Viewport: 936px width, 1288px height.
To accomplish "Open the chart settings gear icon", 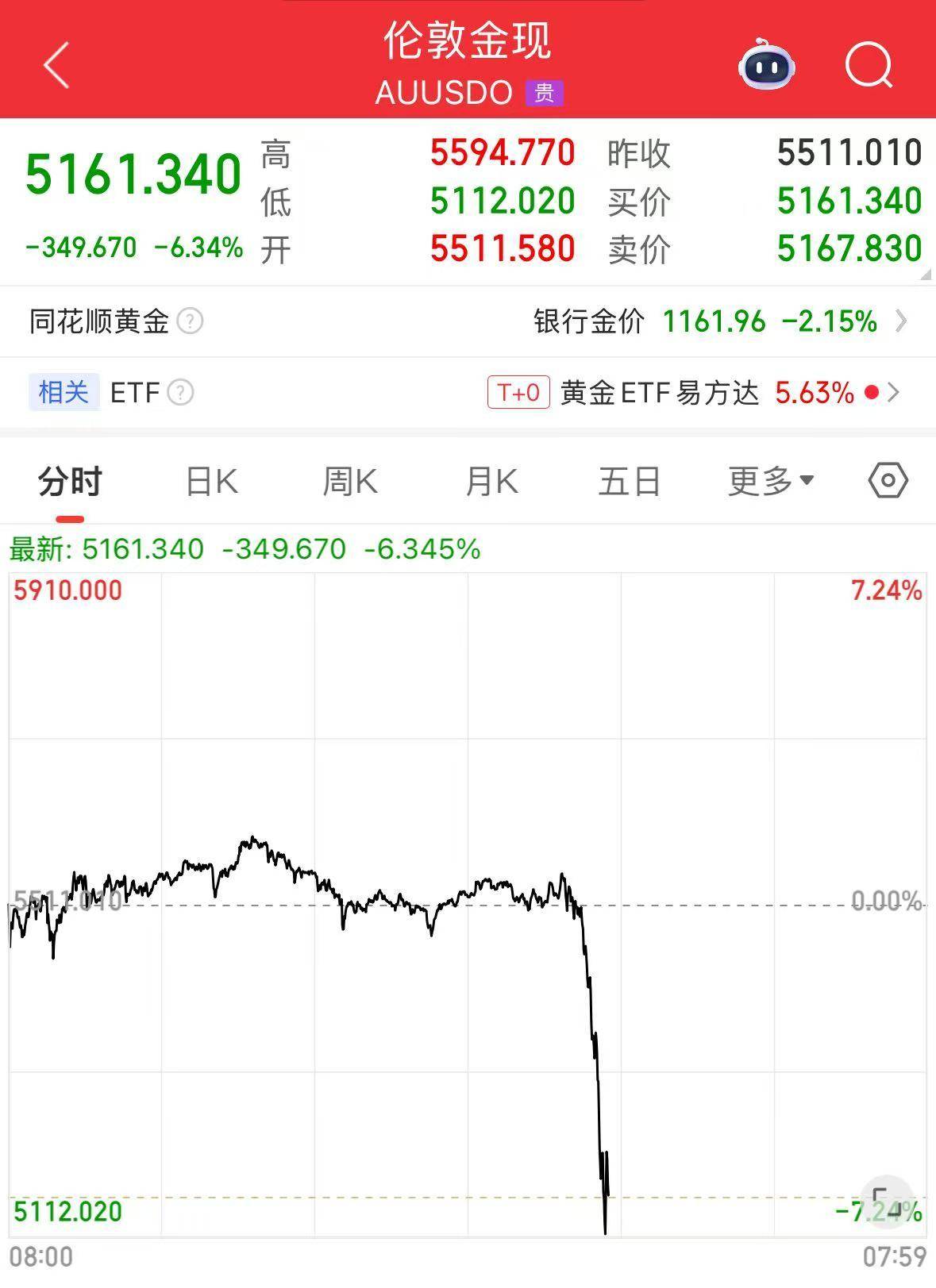I will 887,480.
